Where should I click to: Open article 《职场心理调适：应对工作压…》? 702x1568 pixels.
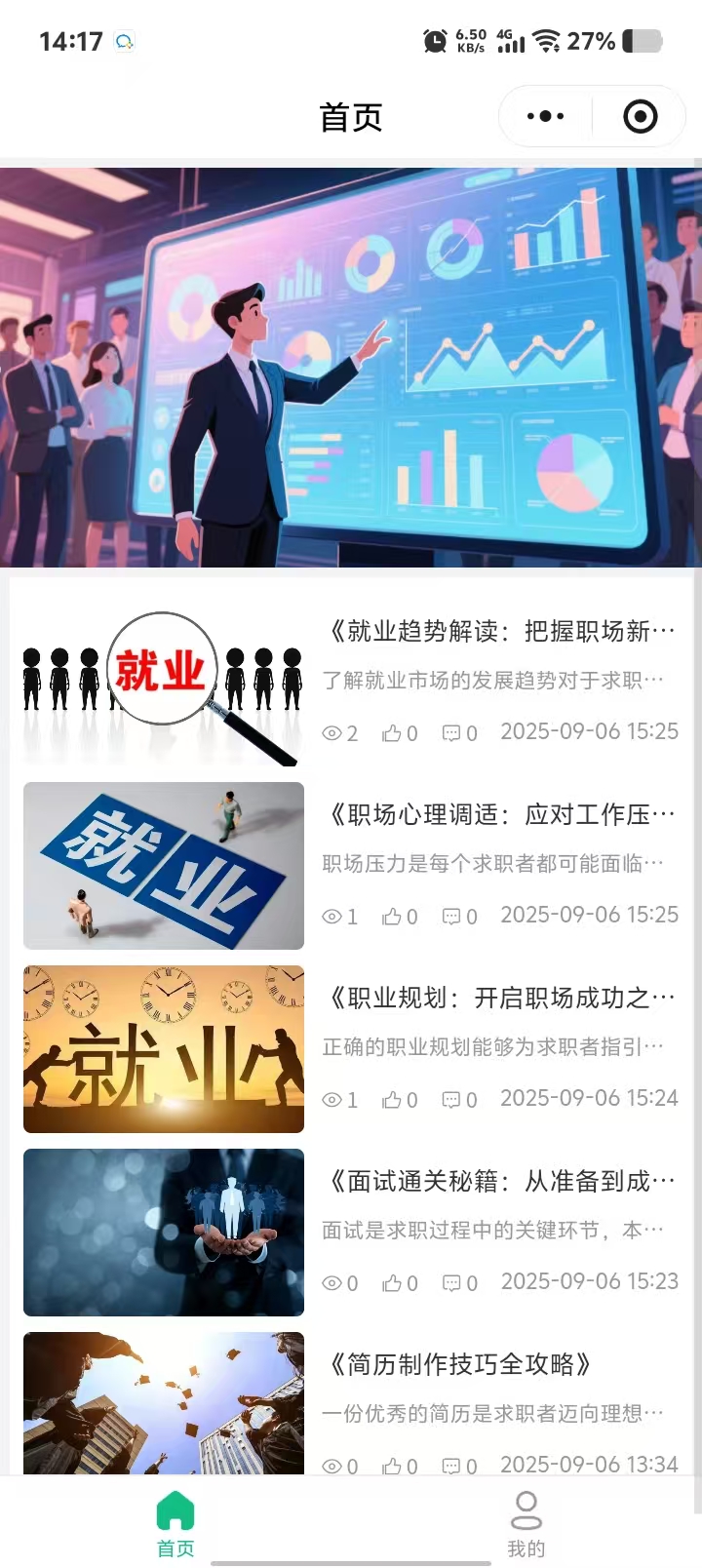(500, 815)
